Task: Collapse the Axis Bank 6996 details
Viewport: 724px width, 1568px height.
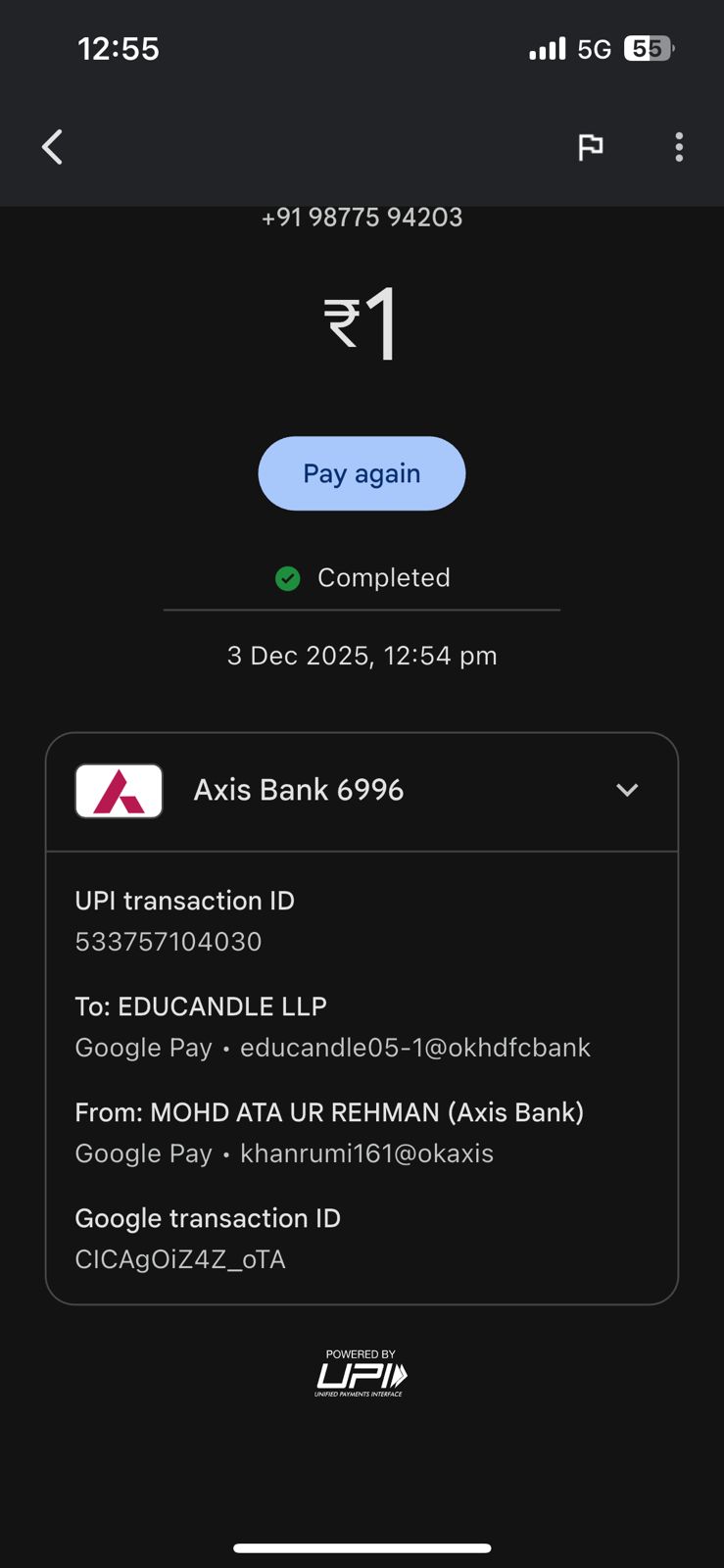Action: tap(627, 790)
